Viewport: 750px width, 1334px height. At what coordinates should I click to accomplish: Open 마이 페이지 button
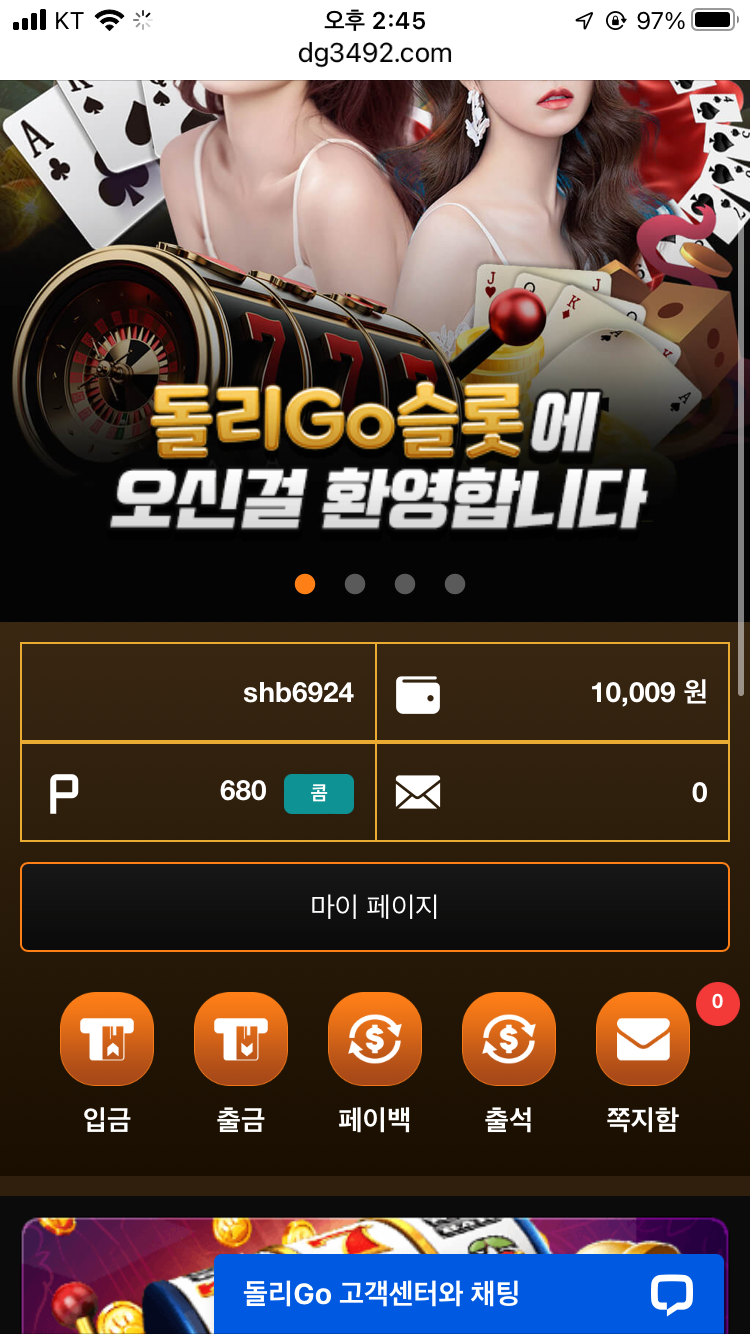click(375, 907)
